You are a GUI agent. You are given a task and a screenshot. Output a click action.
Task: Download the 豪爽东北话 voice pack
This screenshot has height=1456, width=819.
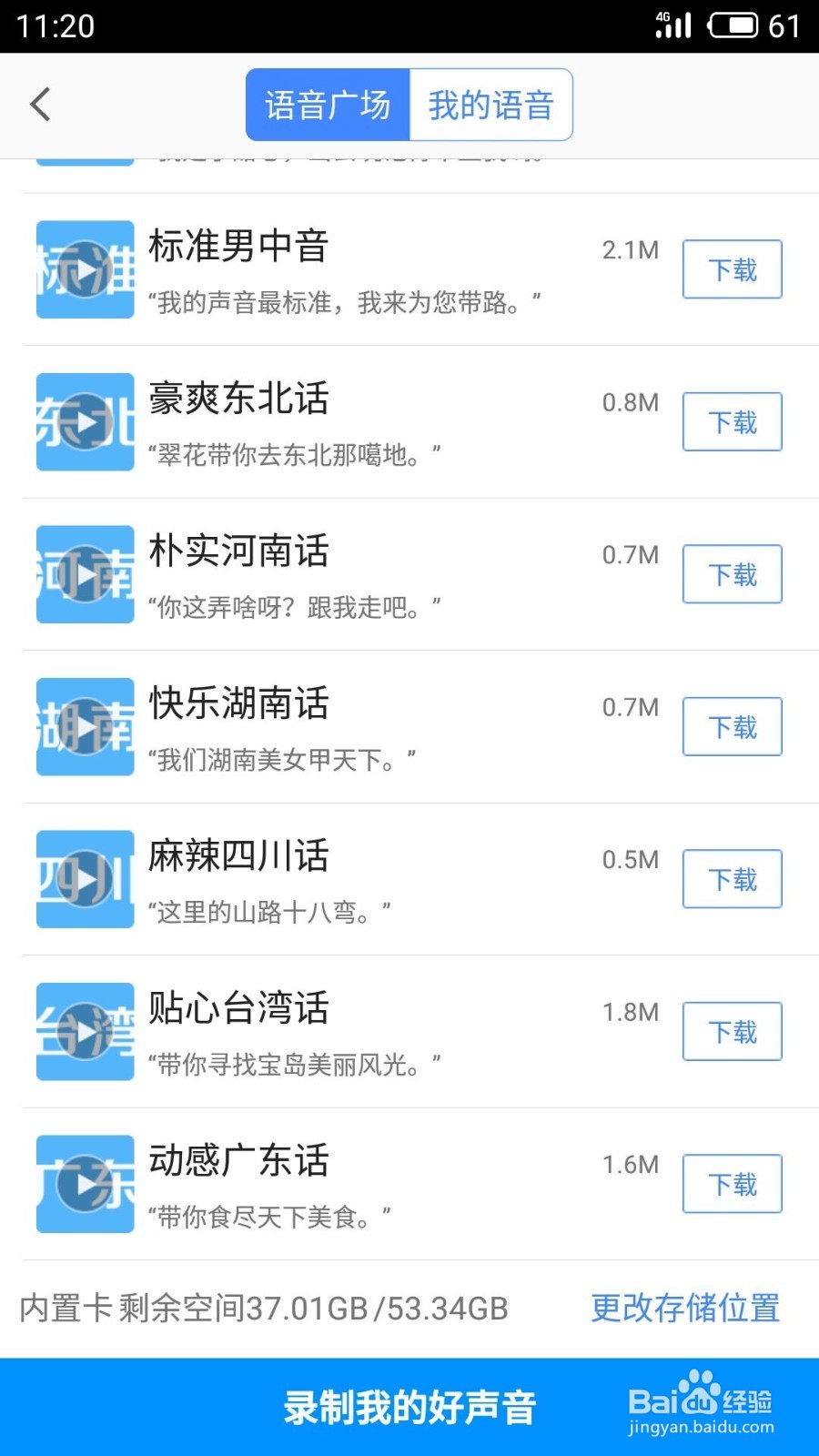click(x=732, y=421)
